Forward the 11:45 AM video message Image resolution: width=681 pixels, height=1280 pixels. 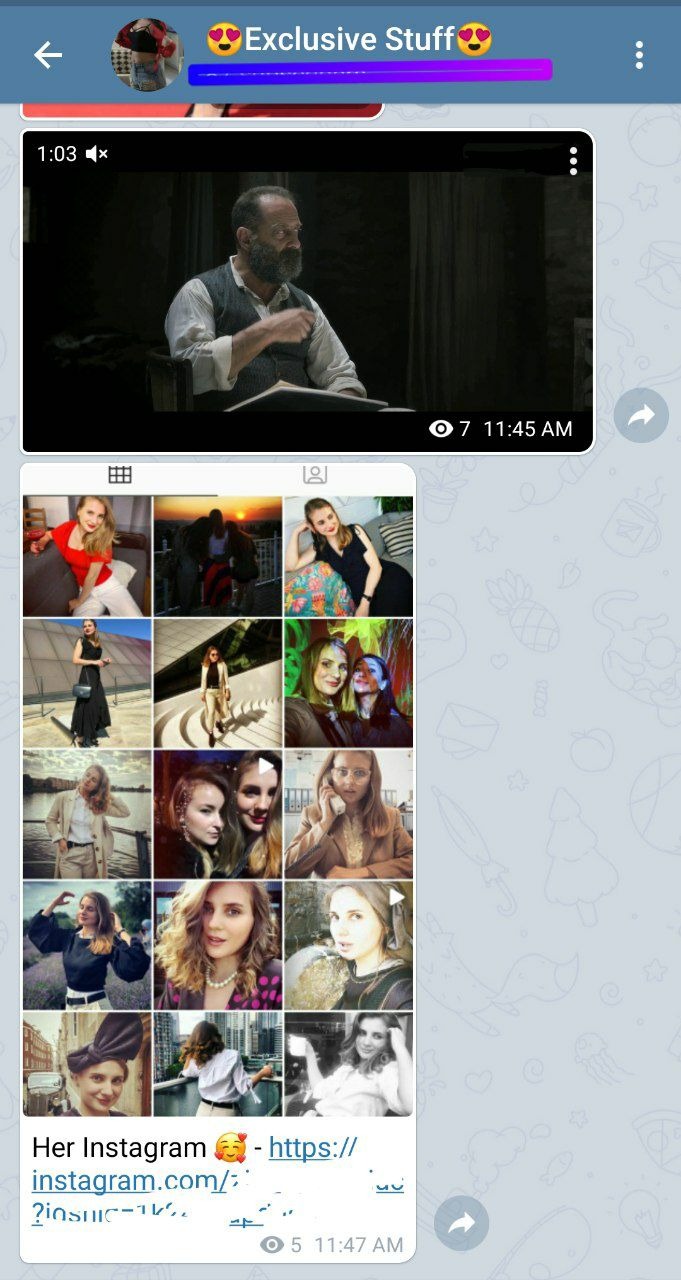[x=641, y=415]
